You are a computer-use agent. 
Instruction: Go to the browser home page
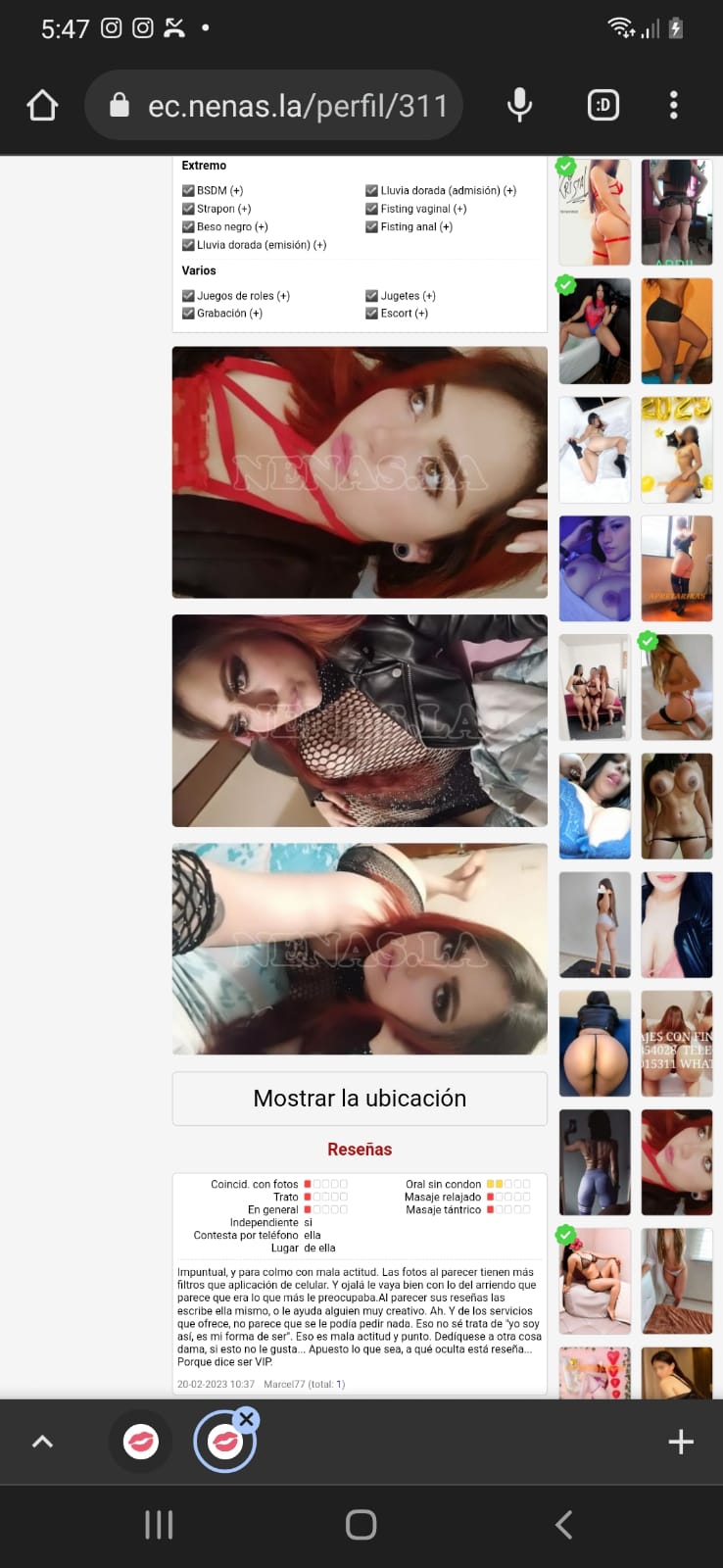[42, 105]
